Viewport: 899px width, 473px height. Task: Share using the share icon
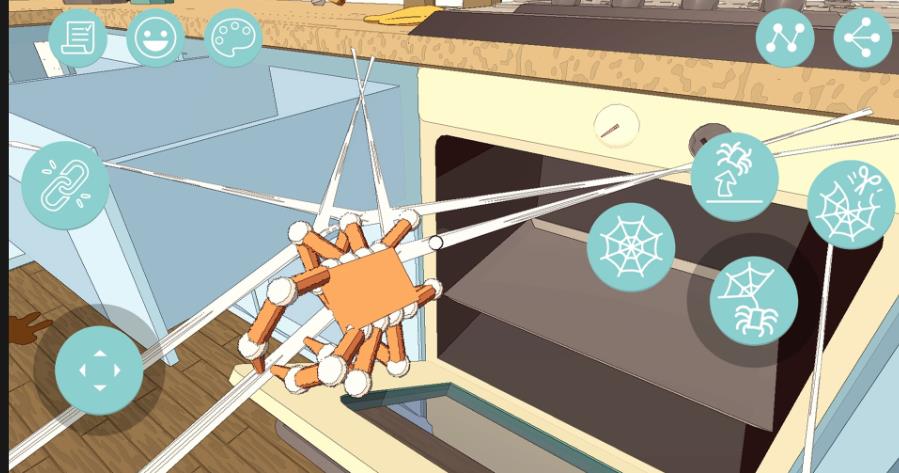coord(862,38)
